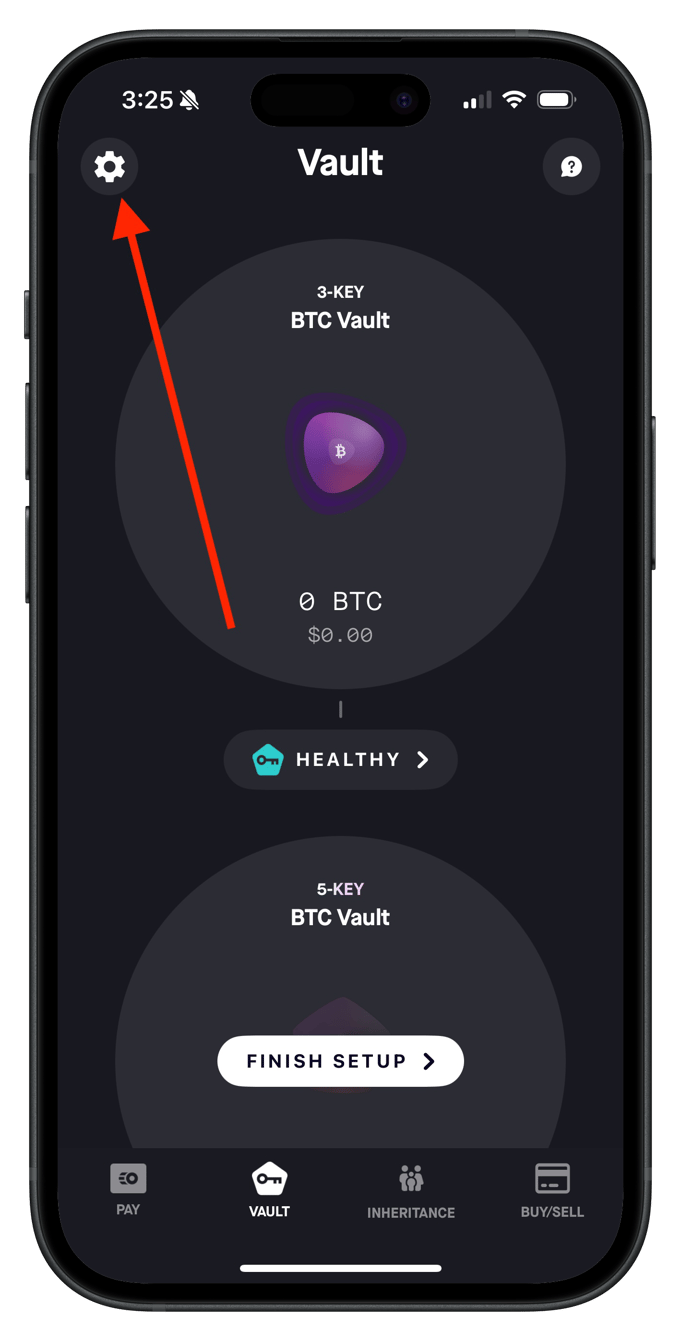The image size is (681, 1341).
Task: Open the help chat icon
Action: pos(571,166)
